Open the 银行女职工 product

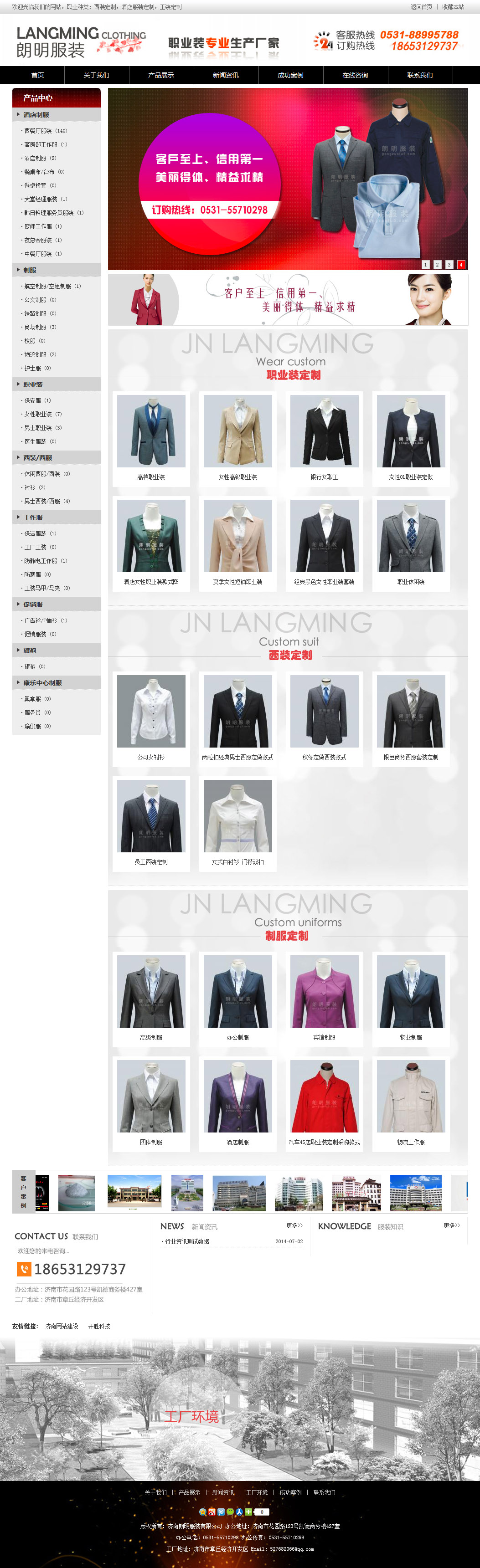[x=324, y=438]
